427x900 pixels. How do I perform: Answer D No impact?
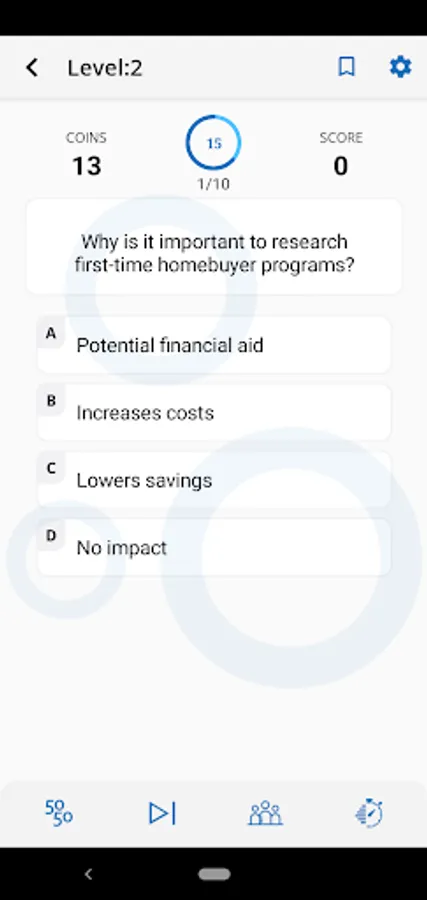214,548
